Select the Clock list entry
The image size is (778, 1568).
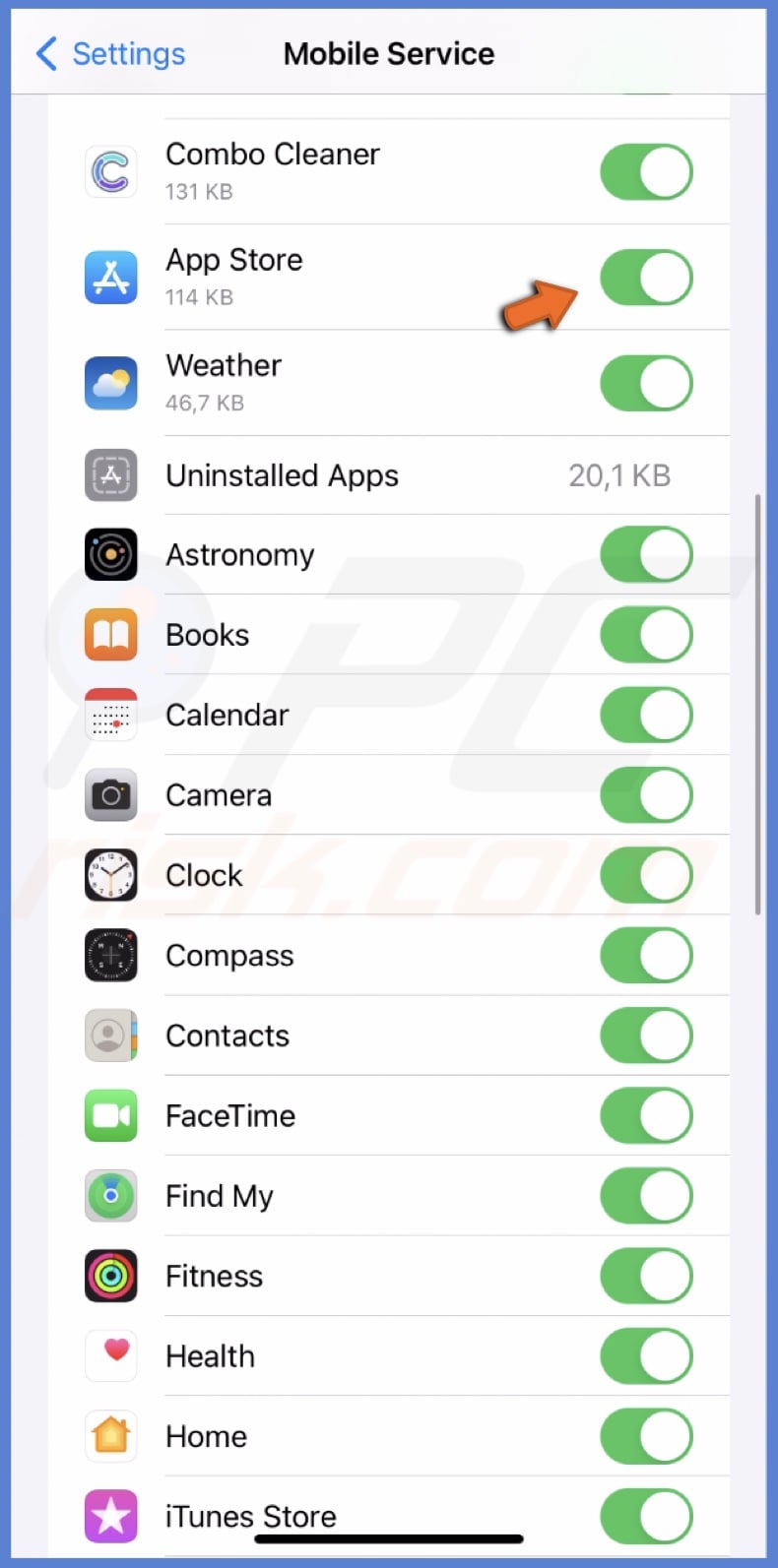(295, 875)
